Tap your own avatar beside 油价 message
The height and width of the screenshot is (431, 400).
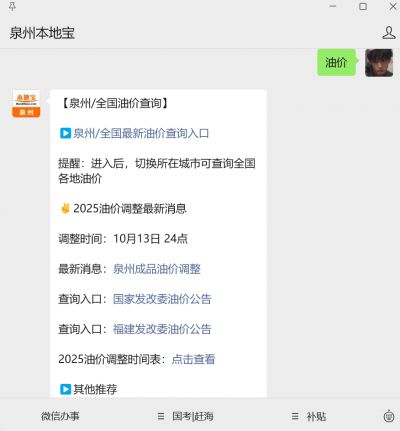point(379,63)
